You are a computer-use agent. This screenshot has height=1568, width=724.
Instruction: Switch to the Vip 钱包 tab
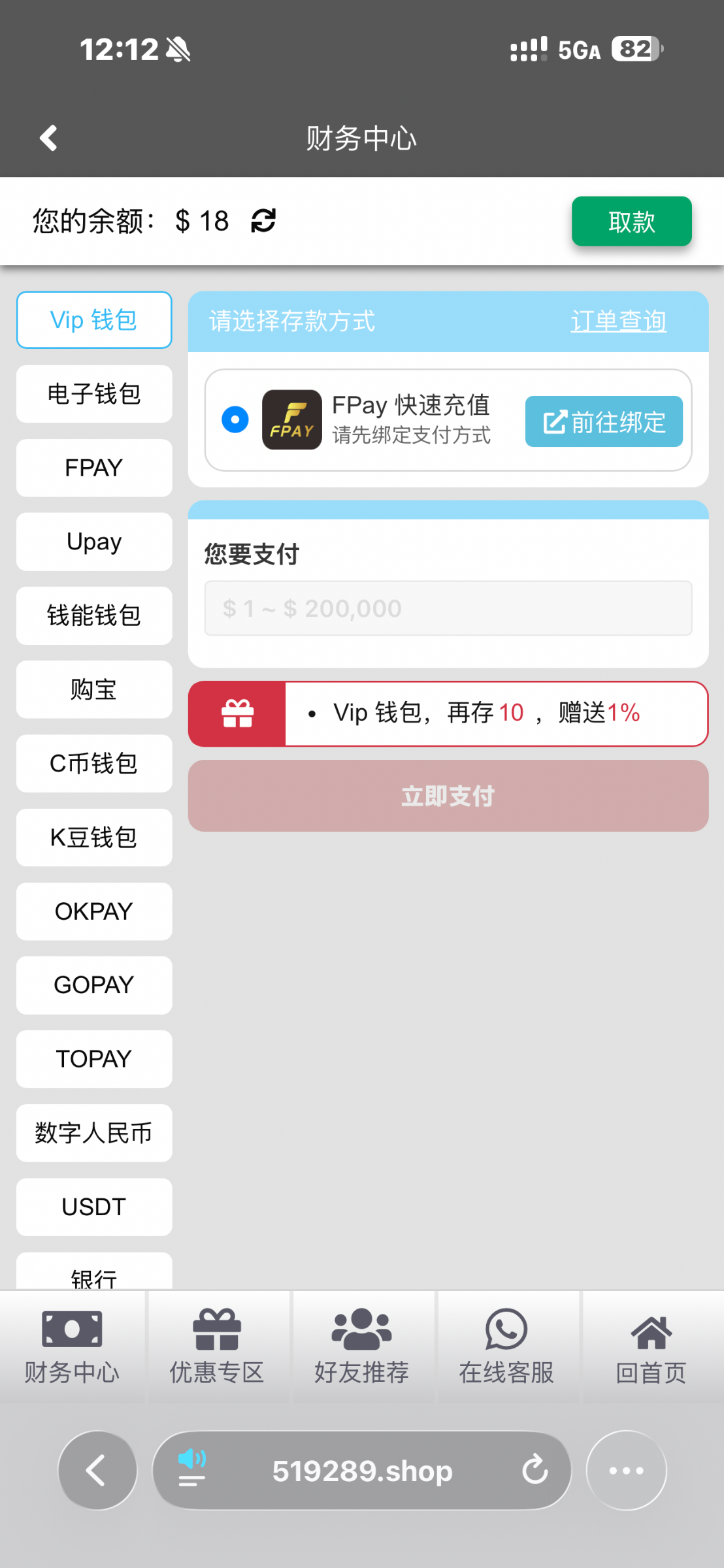point(93,319)
